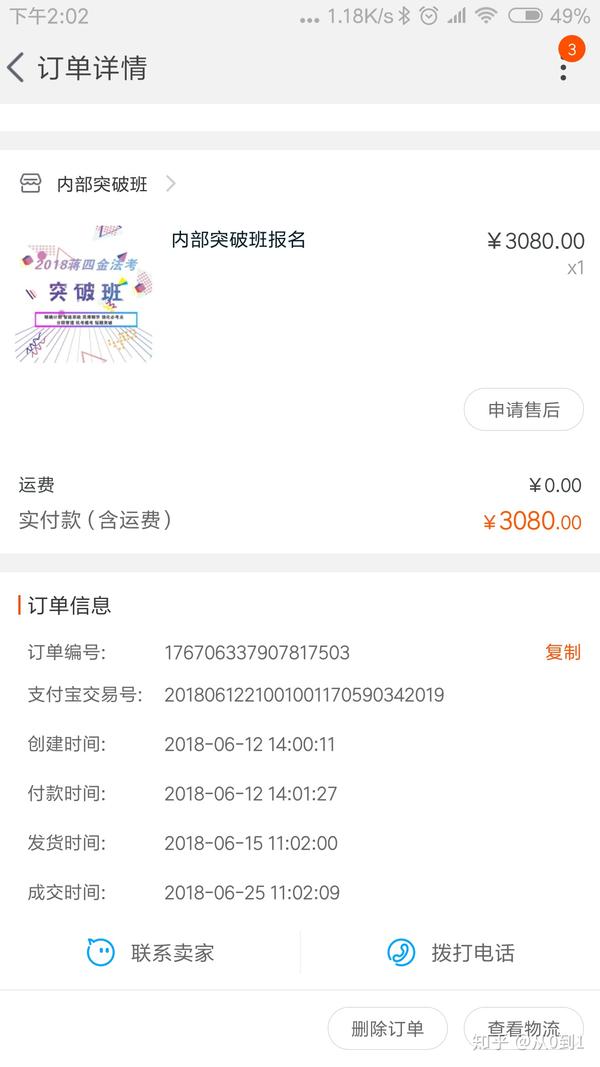Open the 内部突破班 shop page

pos(101,184)
